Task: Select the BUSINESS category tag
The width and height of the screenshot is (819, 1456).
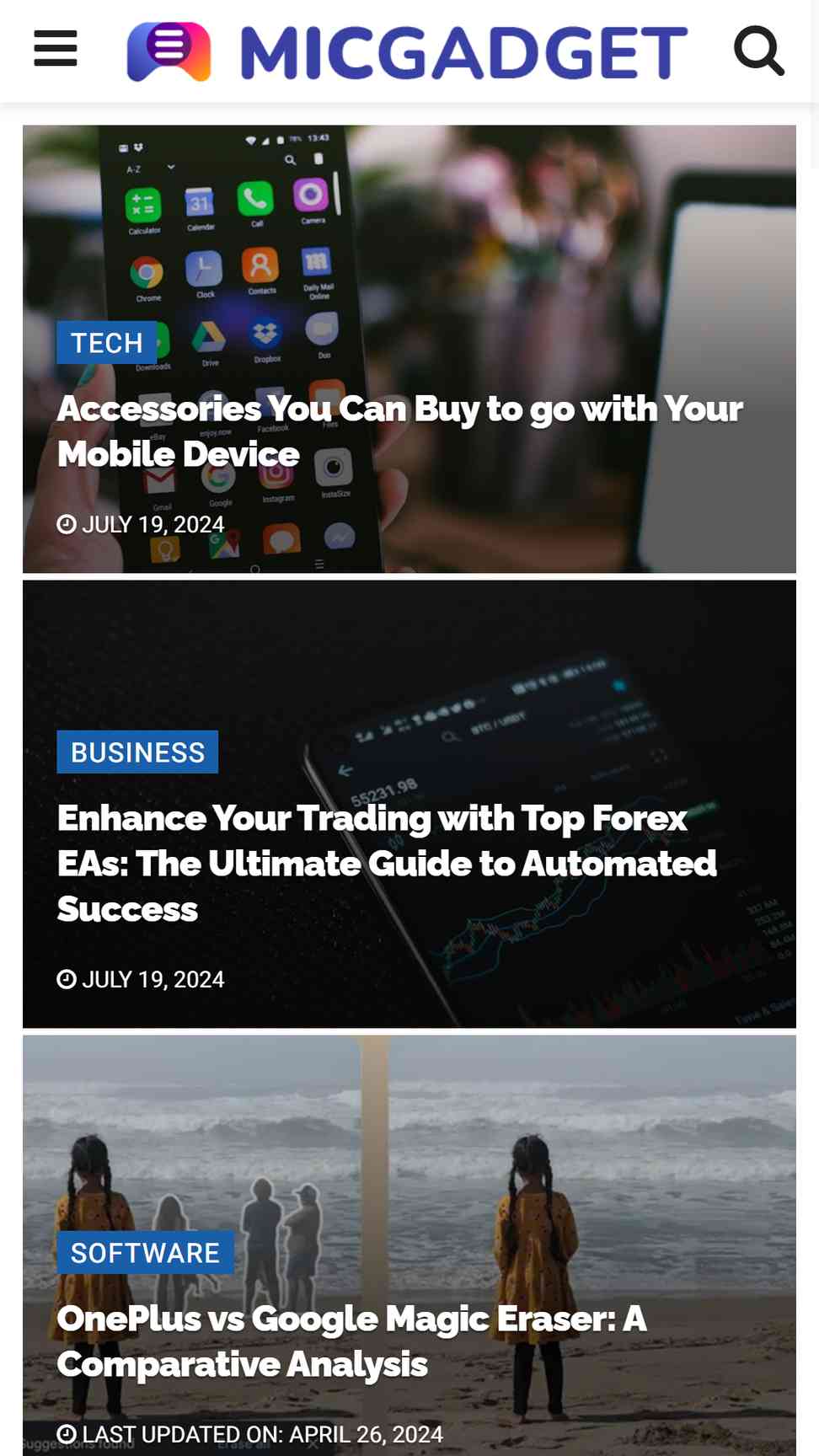Action: (x=137, y=752)
